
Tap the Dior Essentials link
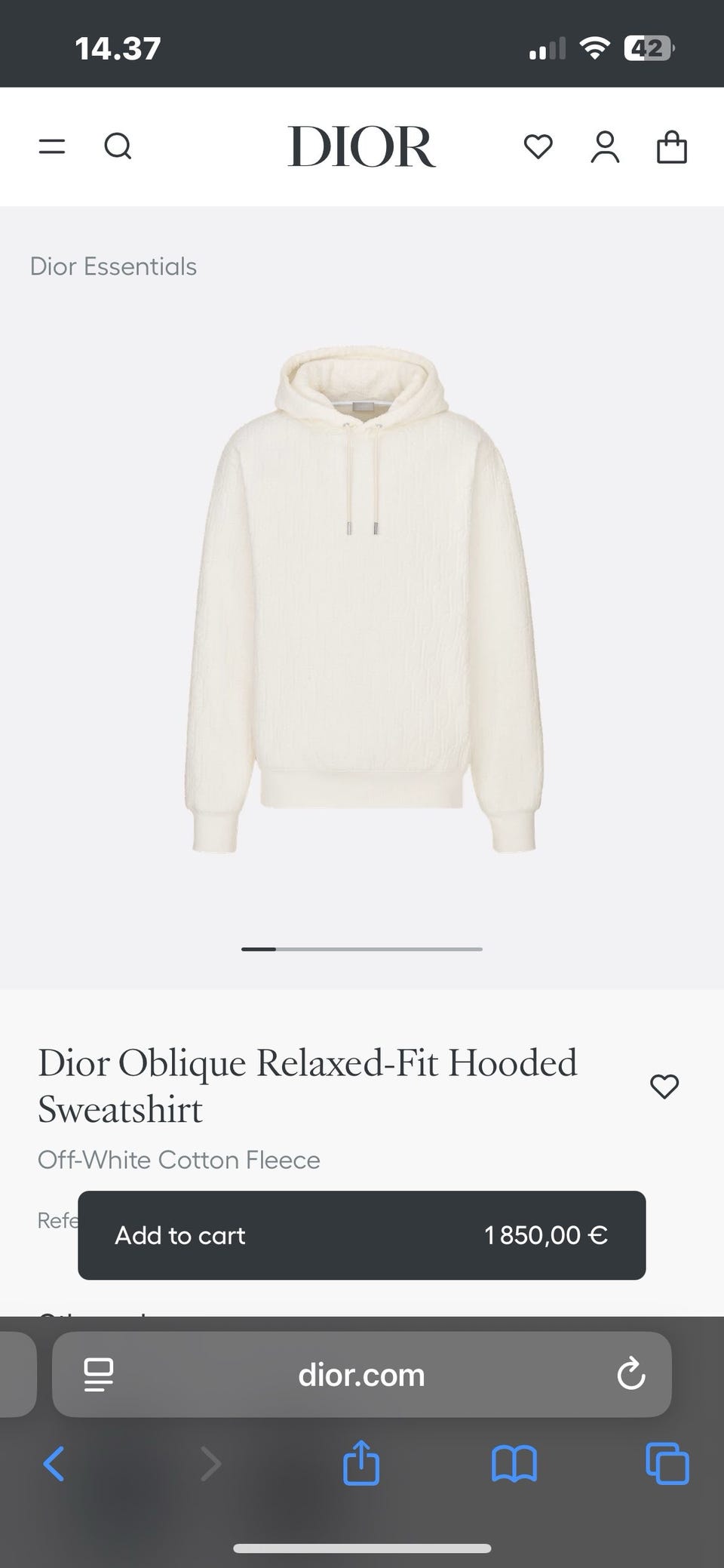coord(113,266)
